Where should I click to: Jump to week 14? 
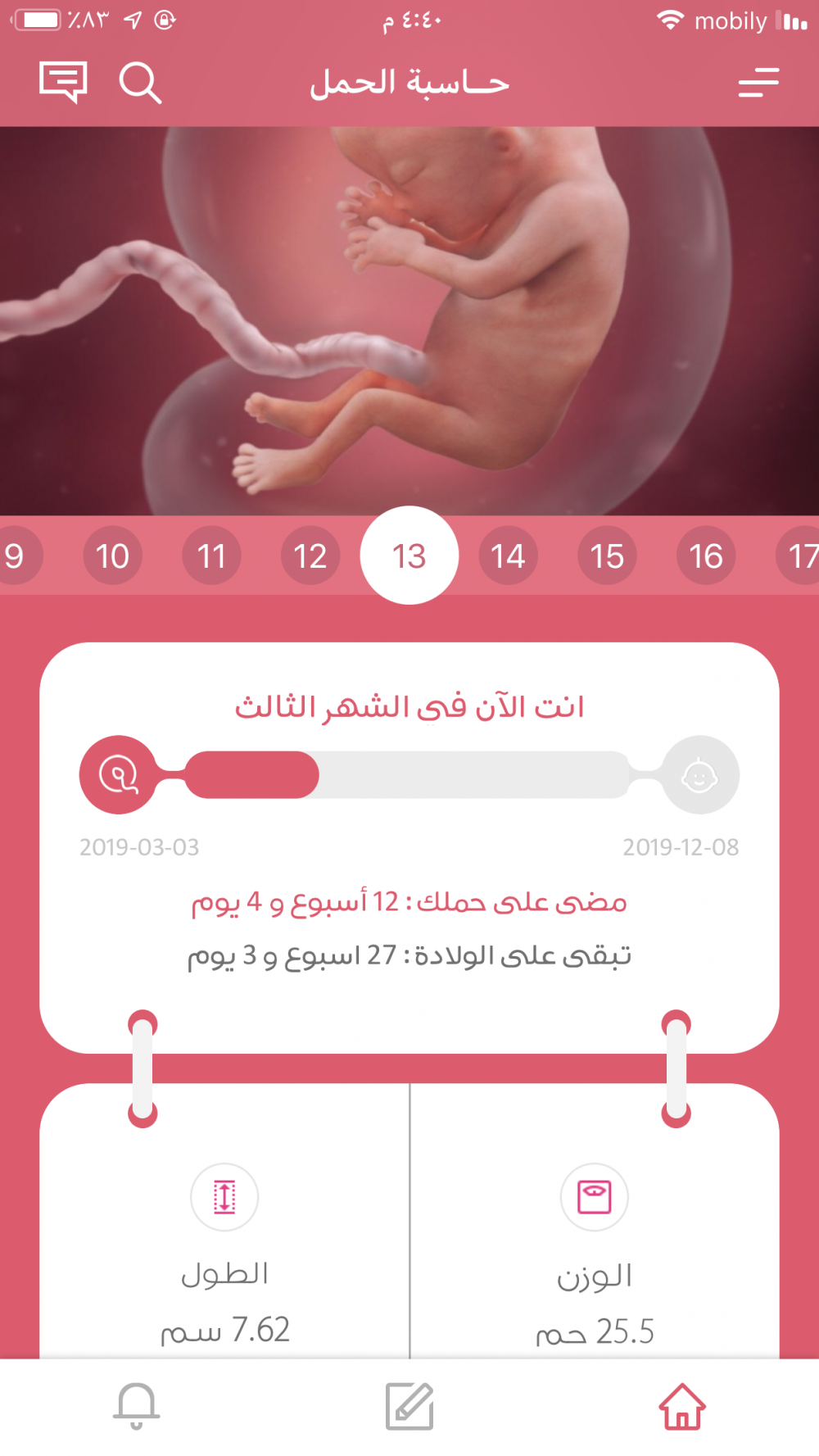pyautogui.click(x=508, y=556)
